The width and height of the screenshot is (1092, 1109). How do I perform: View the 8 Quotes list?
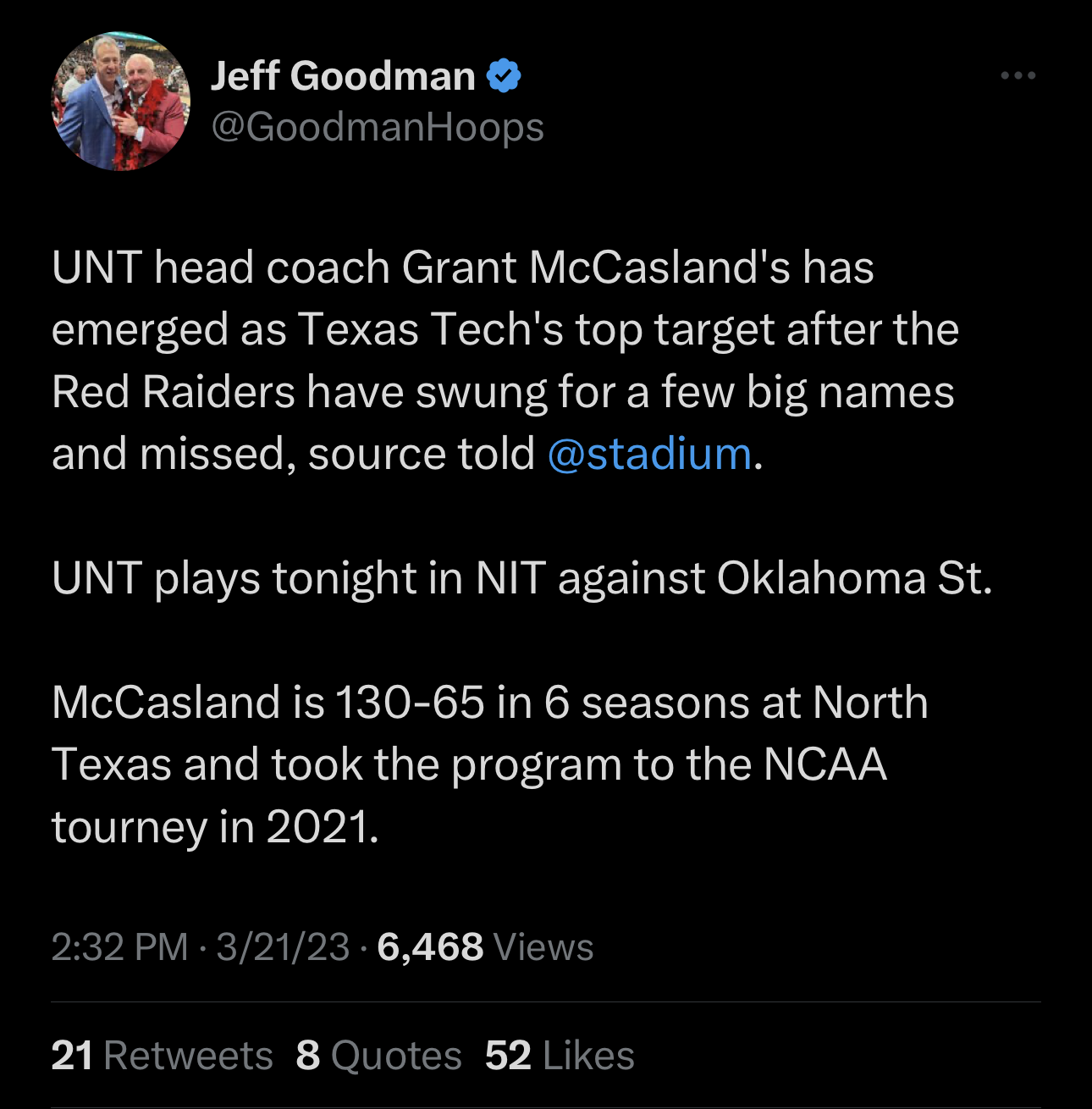[x=378, y=1056]
